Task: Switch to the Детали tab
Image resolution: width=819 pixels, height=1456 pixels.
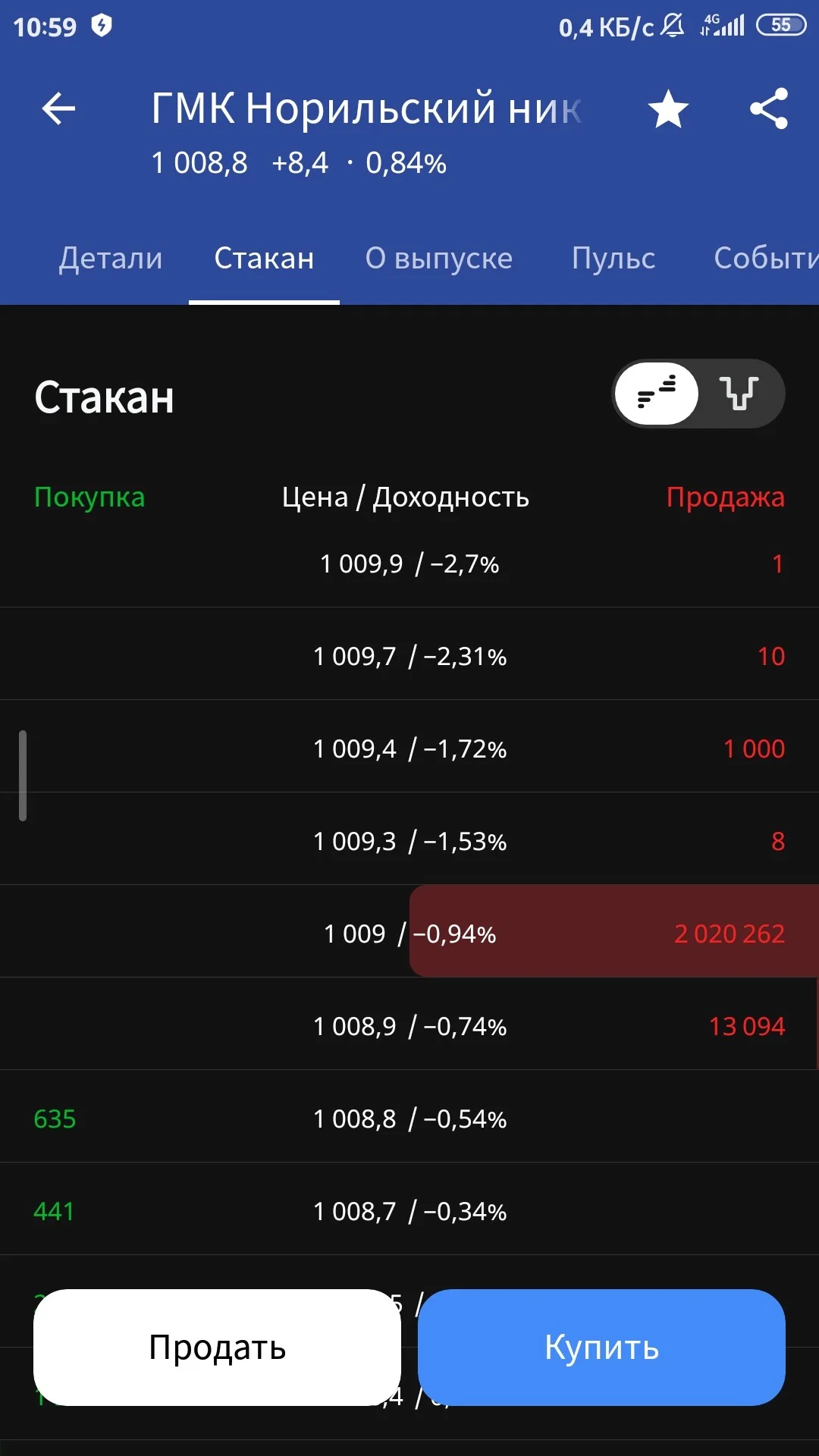Action: click(111, 258)
